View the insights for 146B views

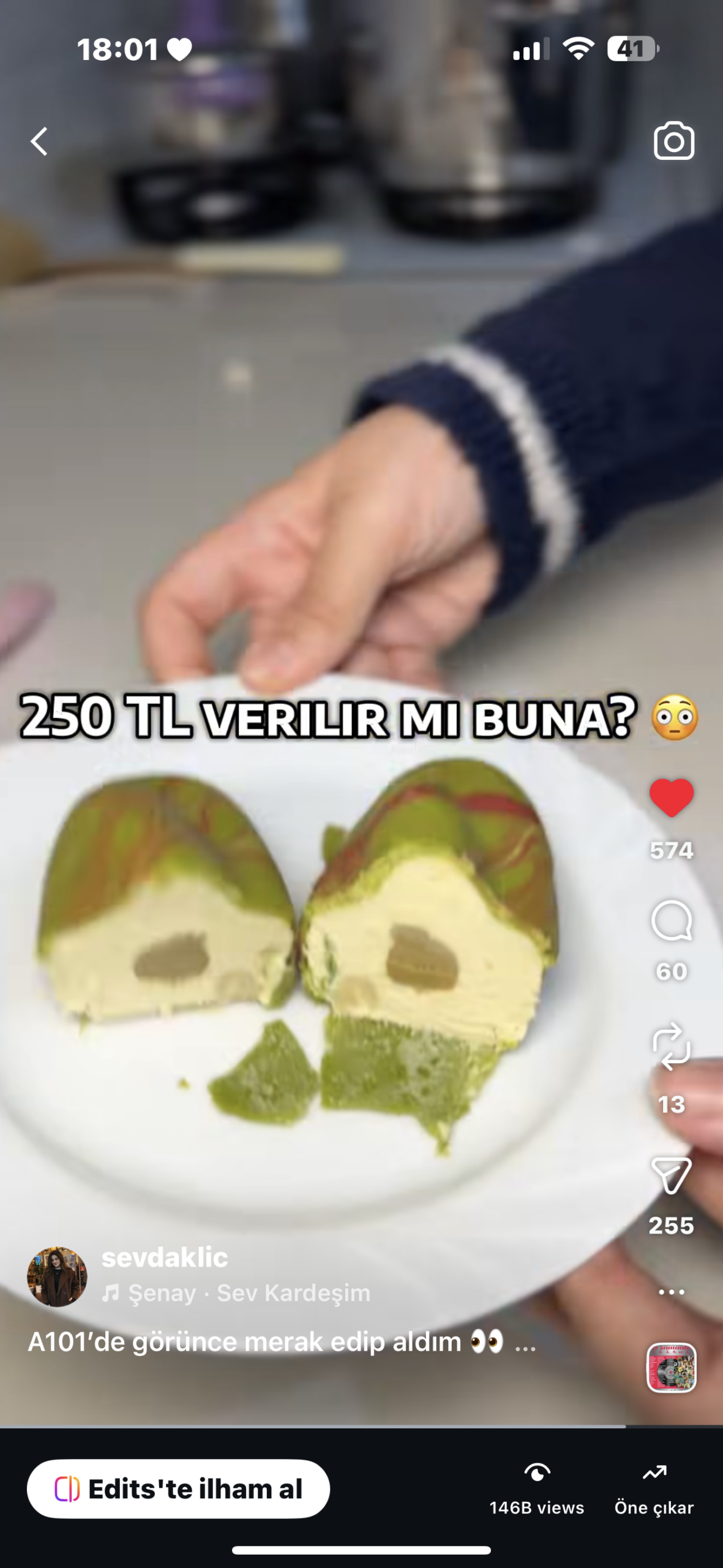[x=536, y=1488]
